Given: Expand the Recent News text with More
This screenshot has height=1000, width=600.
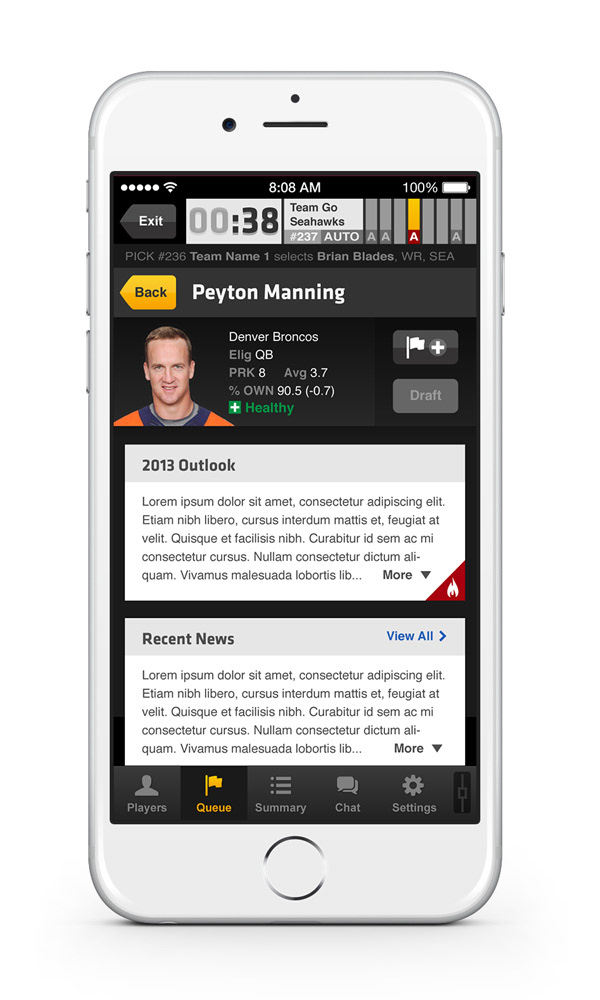Looking at the screenshot, I should click(x=418, y=748).
